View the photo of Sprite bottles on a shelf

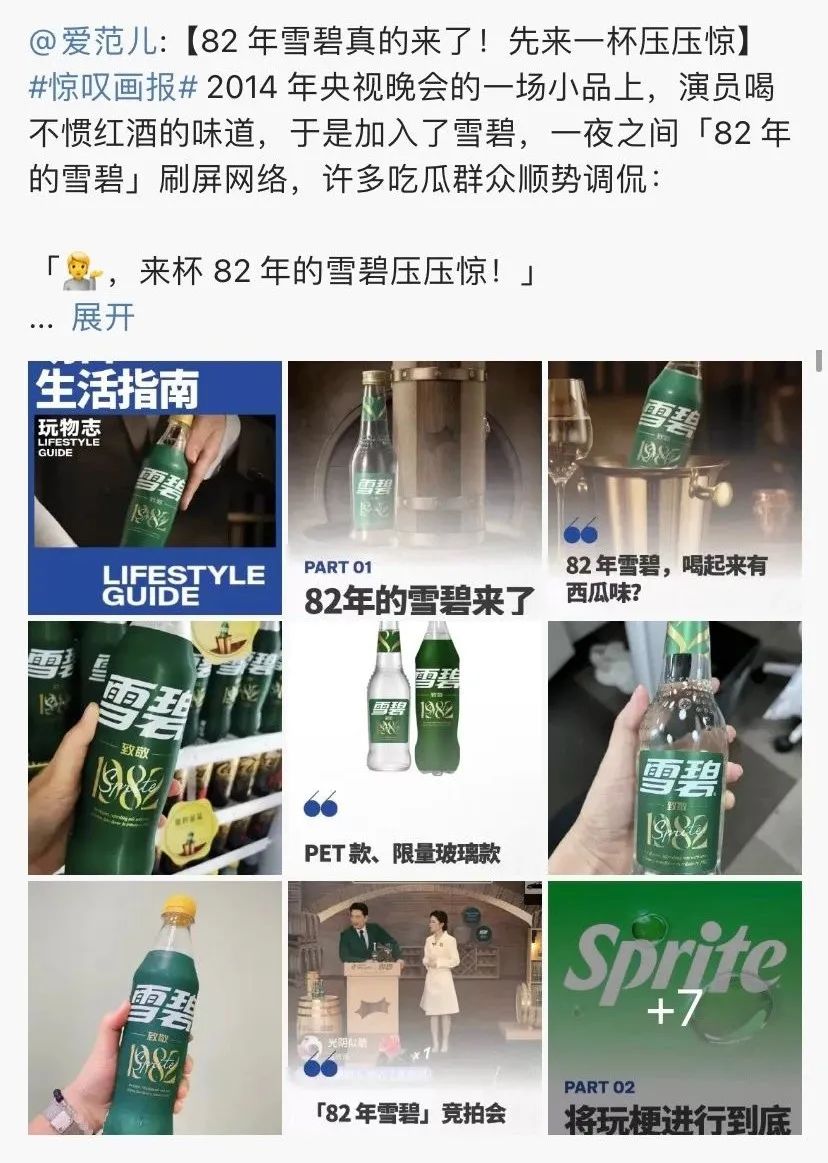(x=154, y=748)
